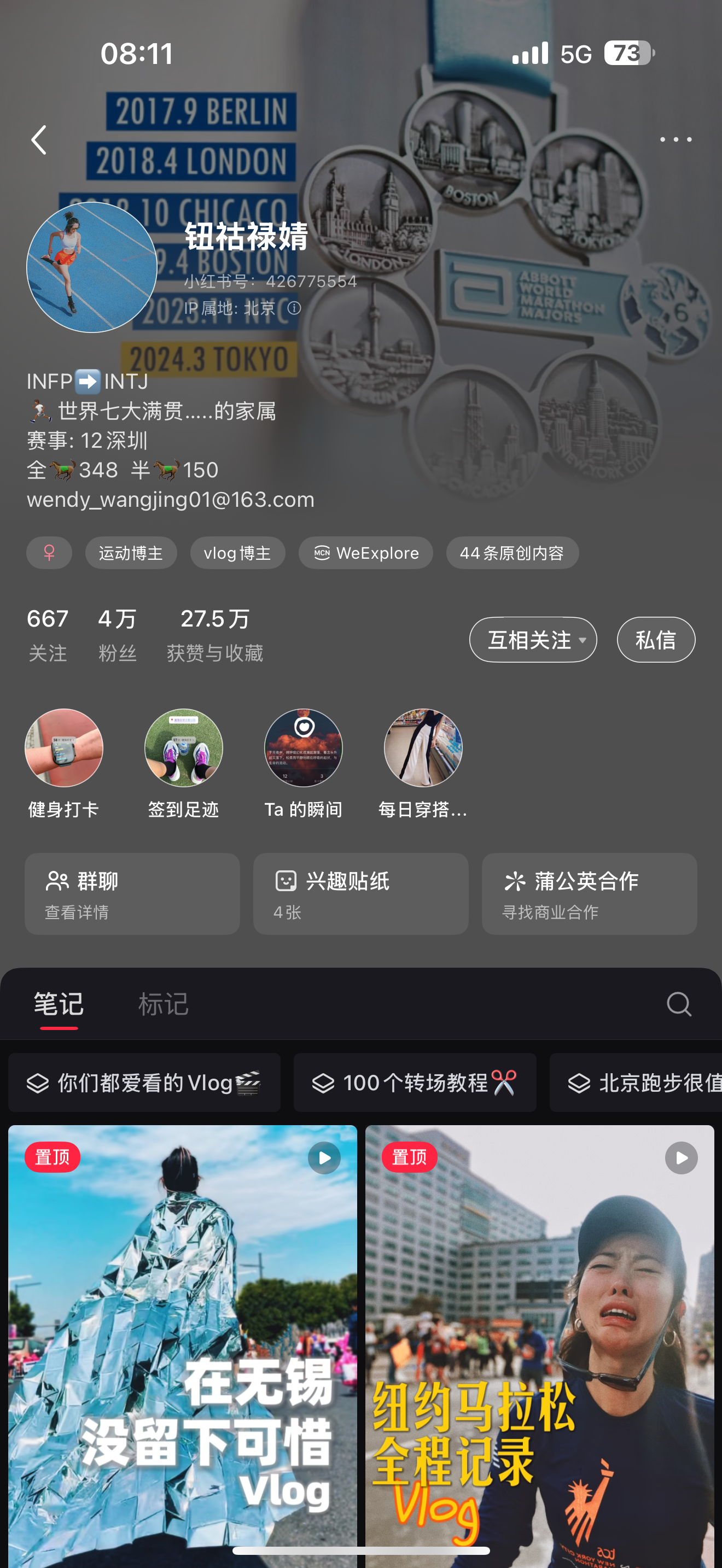This screenshot has width=722, height=1568.
Task: Tap the IP location info icon
Action: [294, 308]
